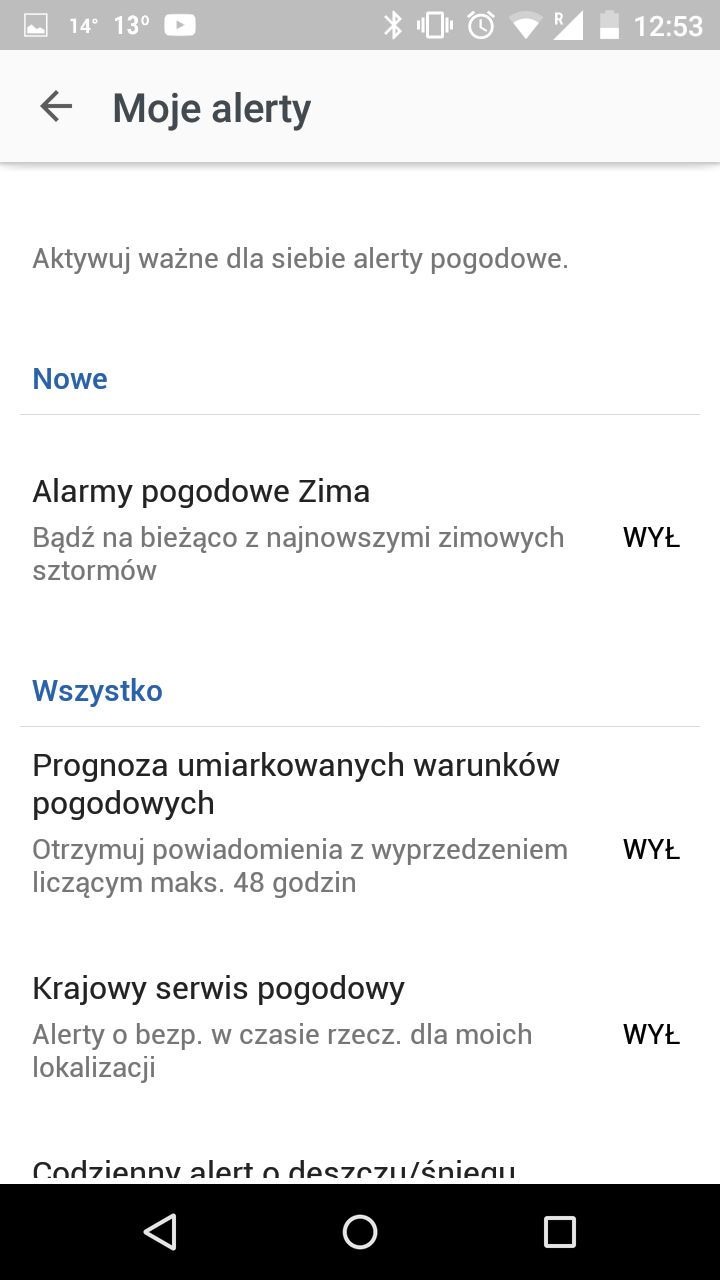Open Alarmy pogodowe Zima alert setting

click(x=360, y=530)
